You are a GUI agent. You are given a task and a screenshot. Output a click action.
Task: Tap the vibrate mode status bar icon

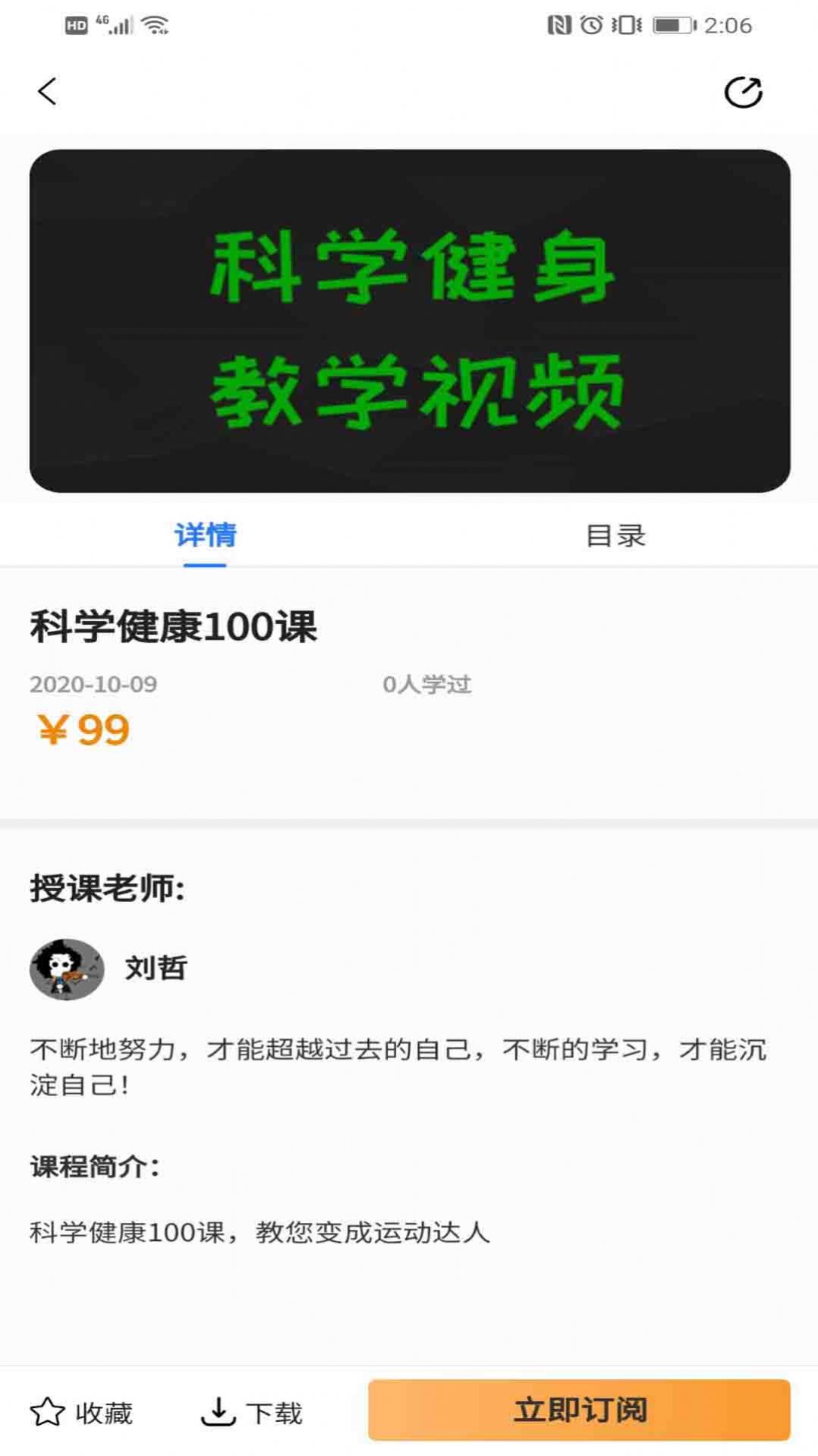626,24
